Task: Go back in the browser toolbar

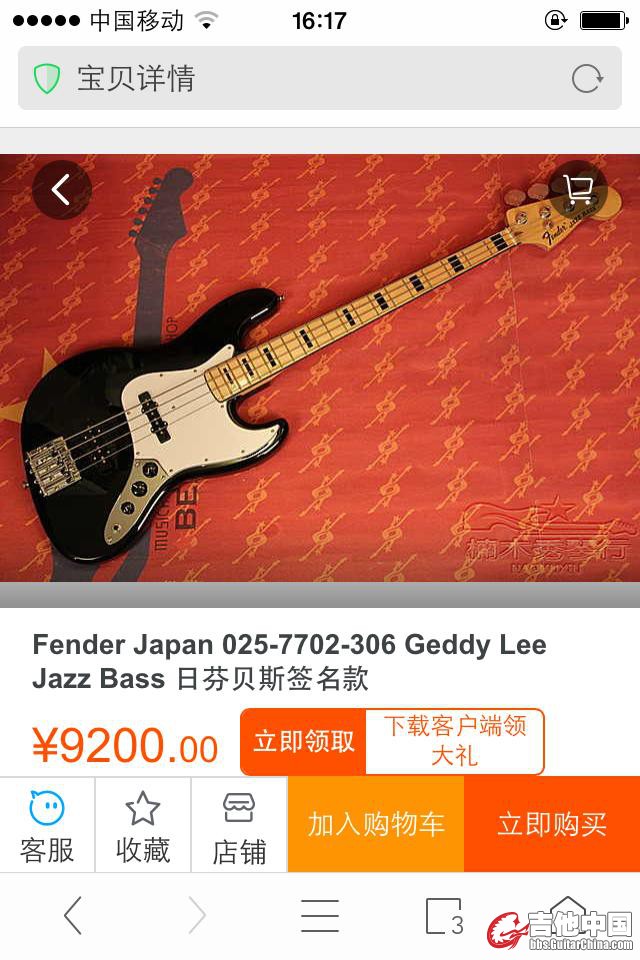Action: tap(72, 915)
